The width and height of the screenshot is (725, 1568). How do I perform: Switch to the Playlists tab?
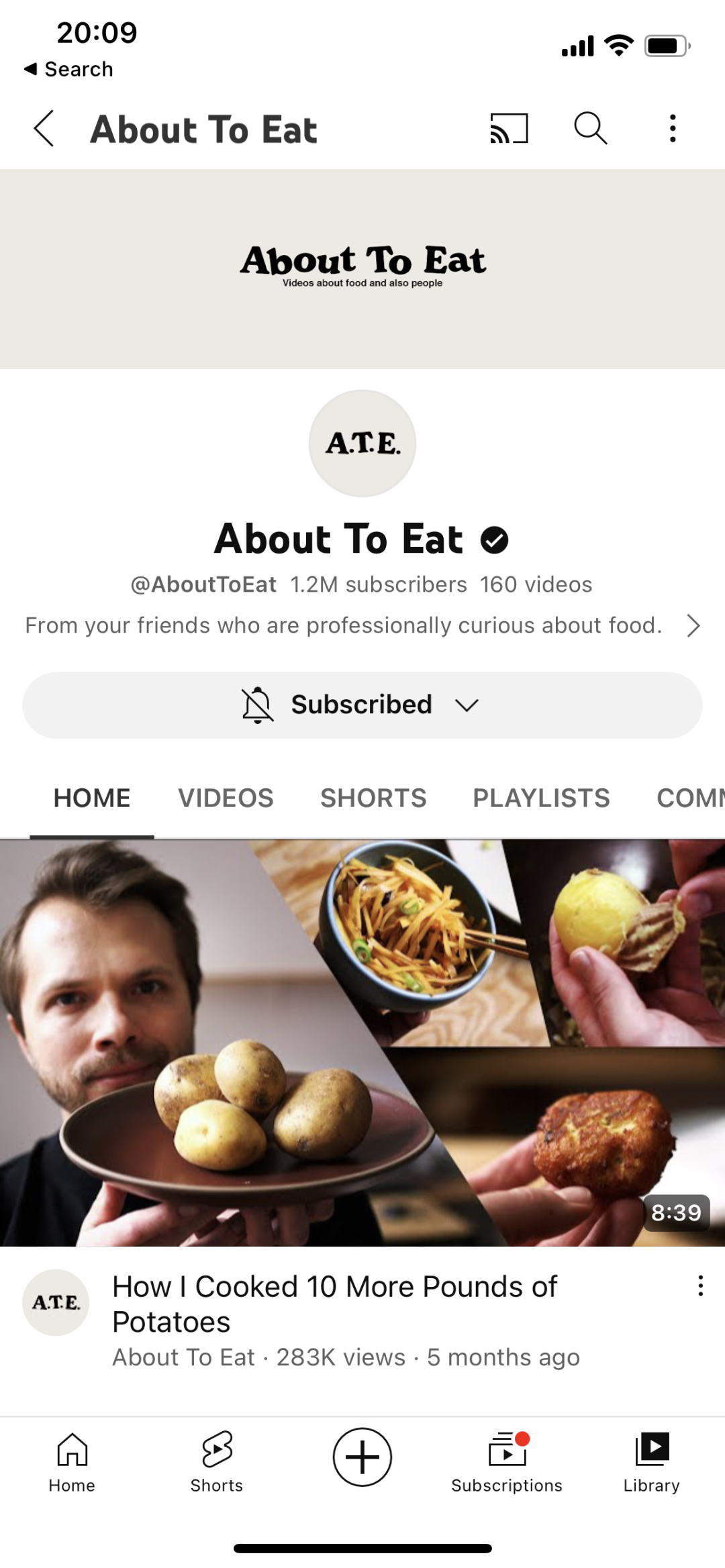541,798
